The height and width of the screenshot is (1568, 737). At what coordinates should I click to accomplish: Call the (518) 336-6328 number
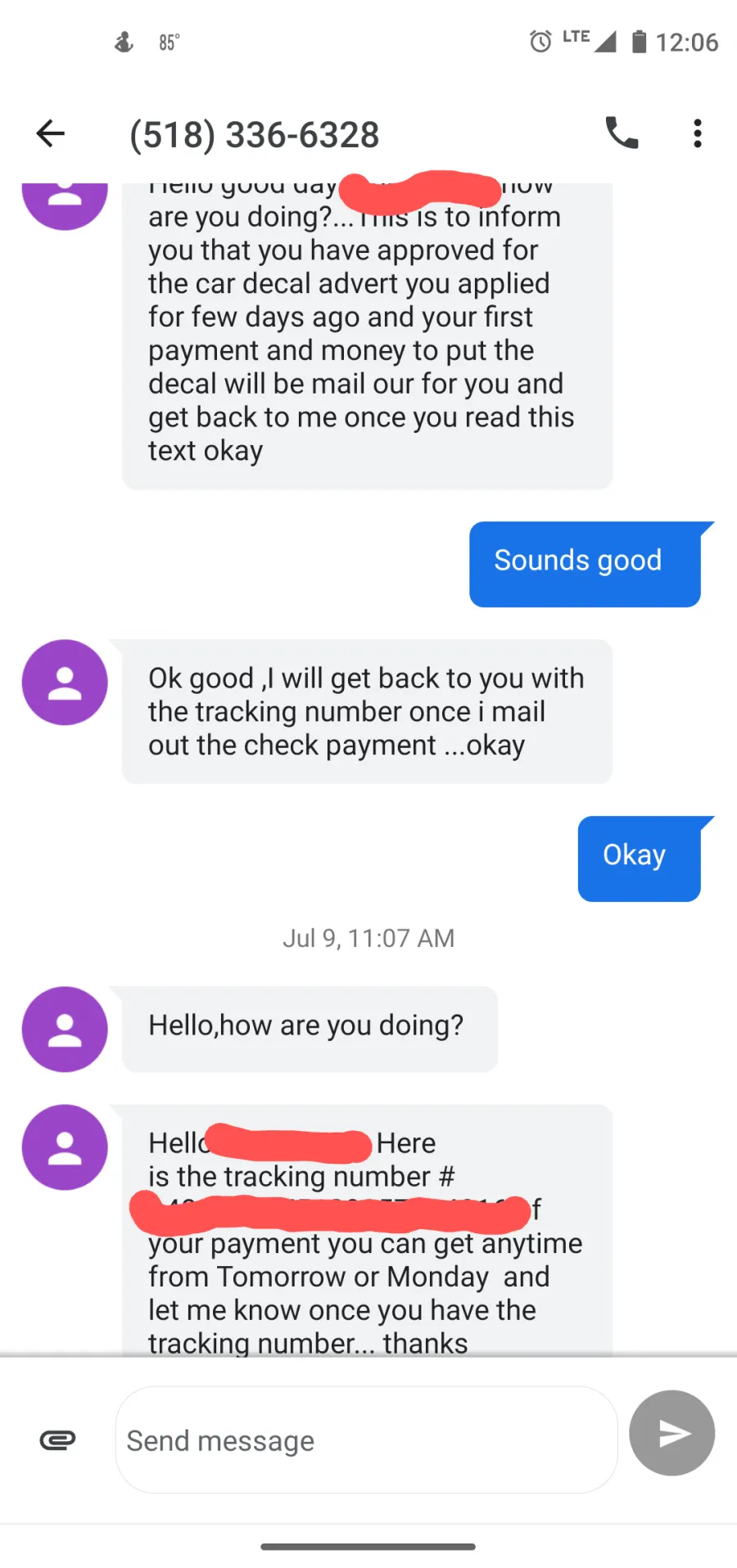pyautogui.click(x=622, y=133)
